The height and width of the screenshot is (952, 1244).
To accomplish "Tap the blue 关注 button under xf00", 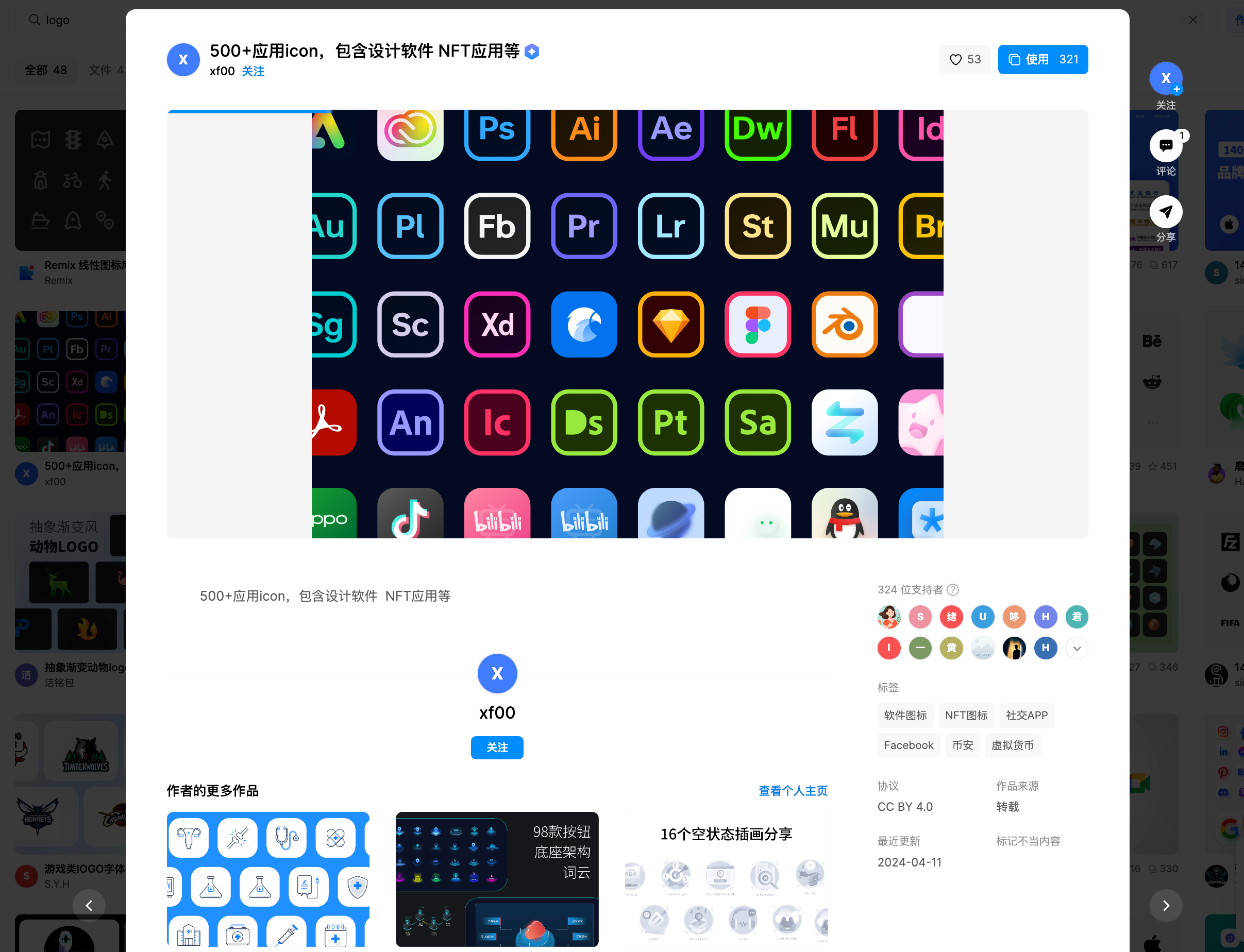I will coord(496,747).
